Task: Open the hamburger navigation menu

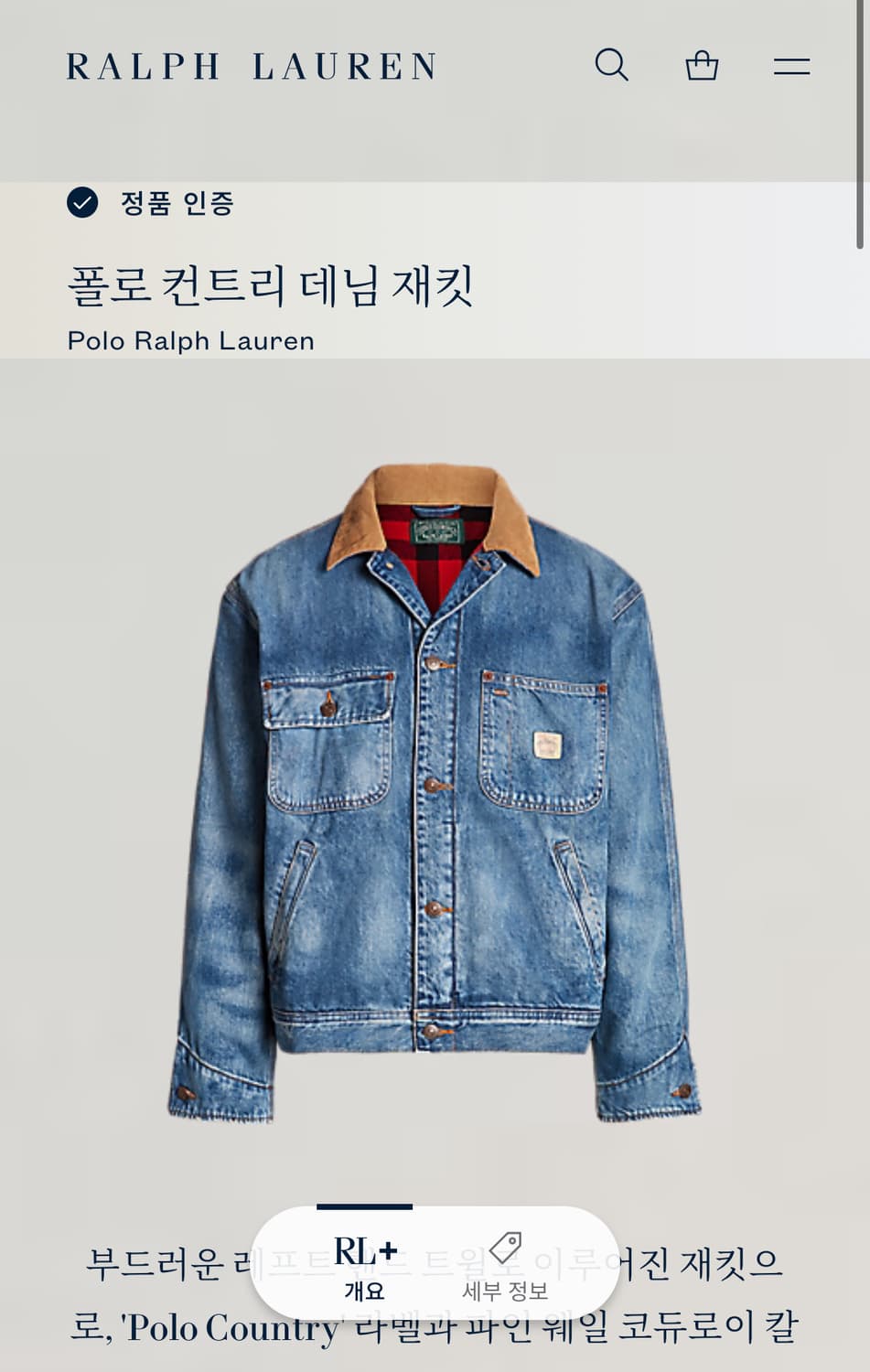Action: click(x=792, y=65)
